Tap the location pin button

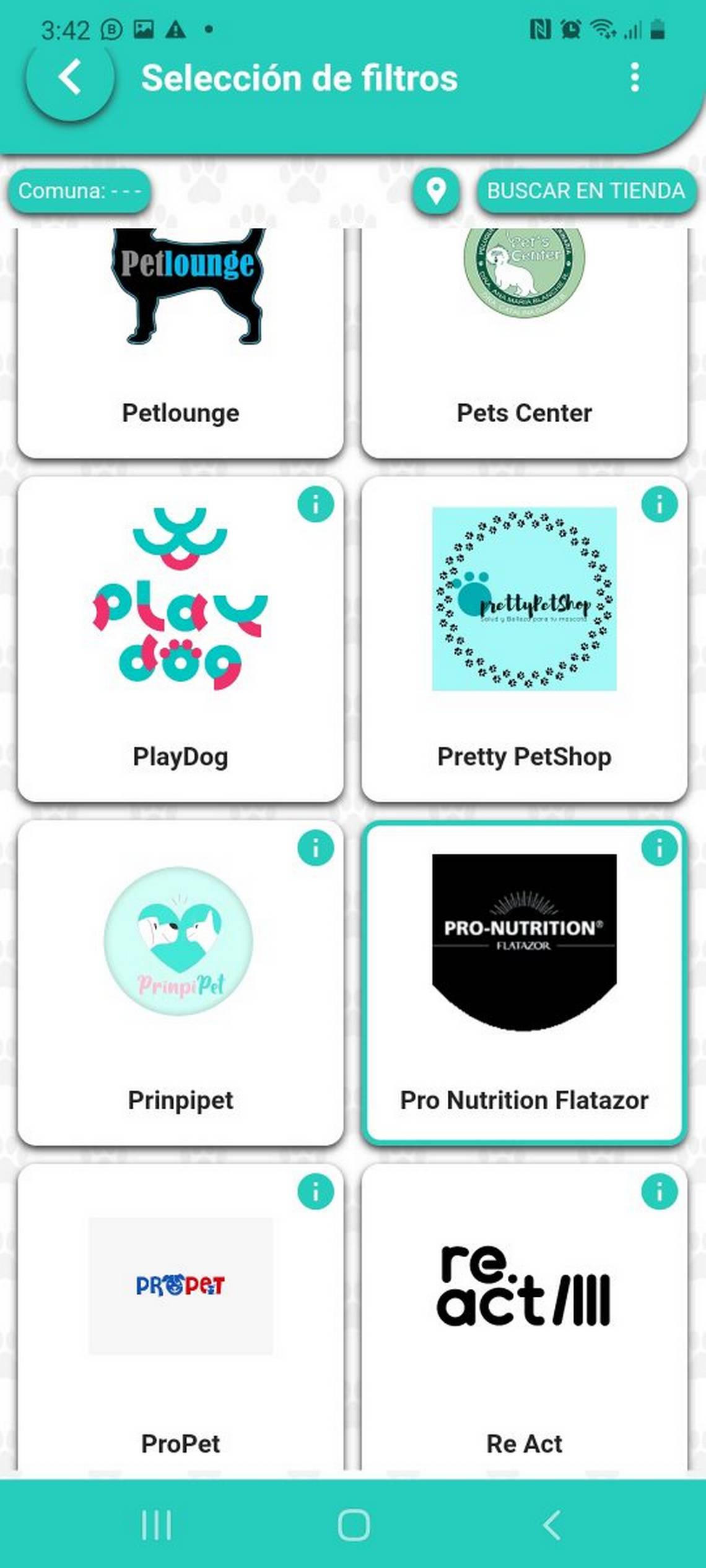tap(436, 191)
